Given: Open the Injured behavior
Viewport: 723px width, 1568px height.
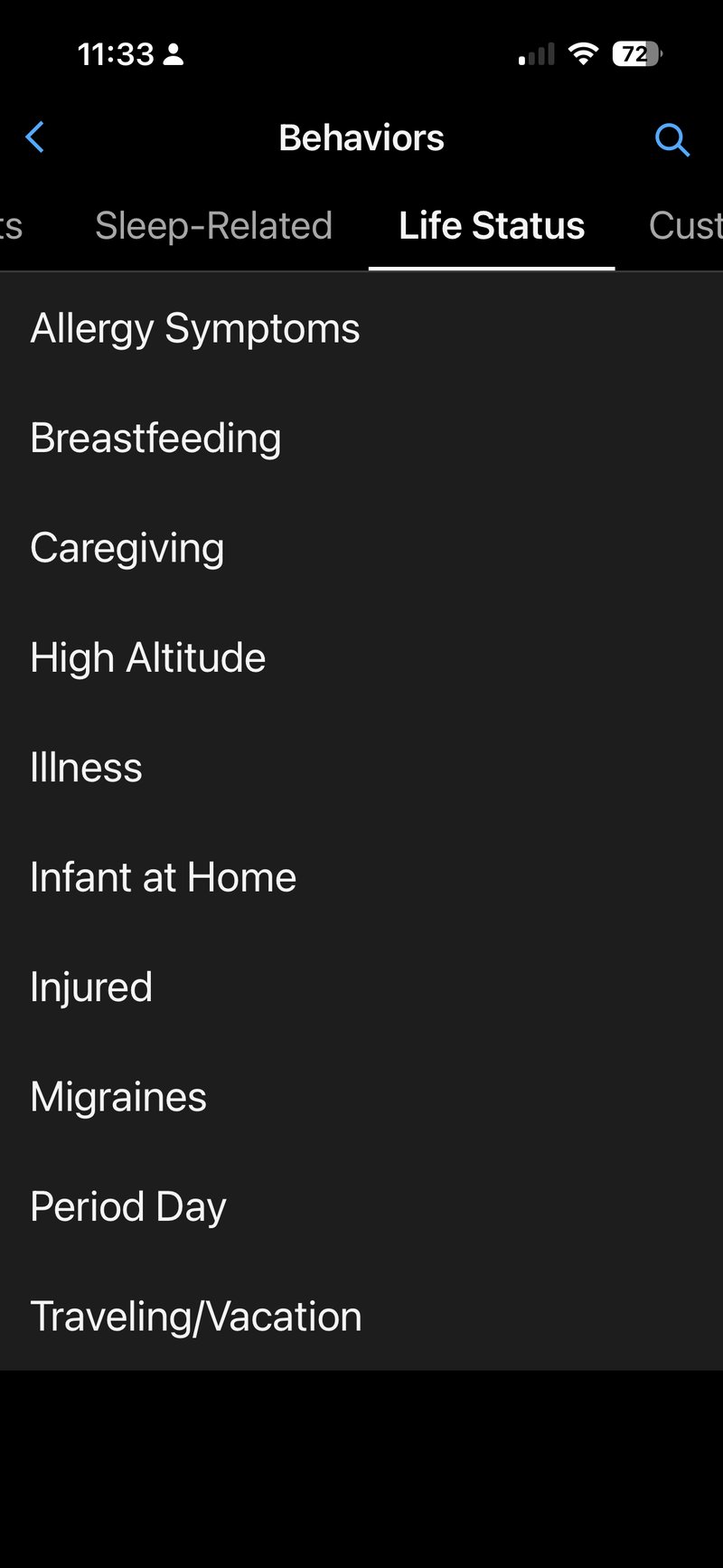Looking at the screenshot, I should point(91,987).
